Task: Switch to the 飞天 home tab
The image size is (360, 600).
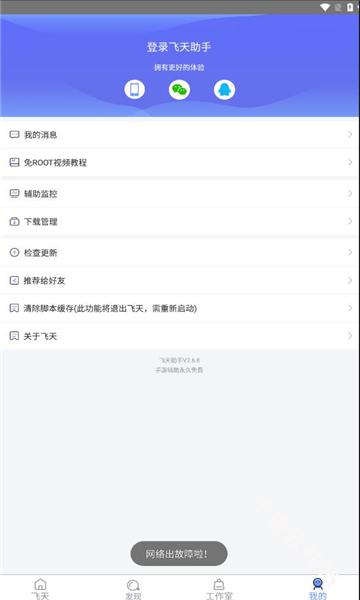Action: (x=40, y=589)
